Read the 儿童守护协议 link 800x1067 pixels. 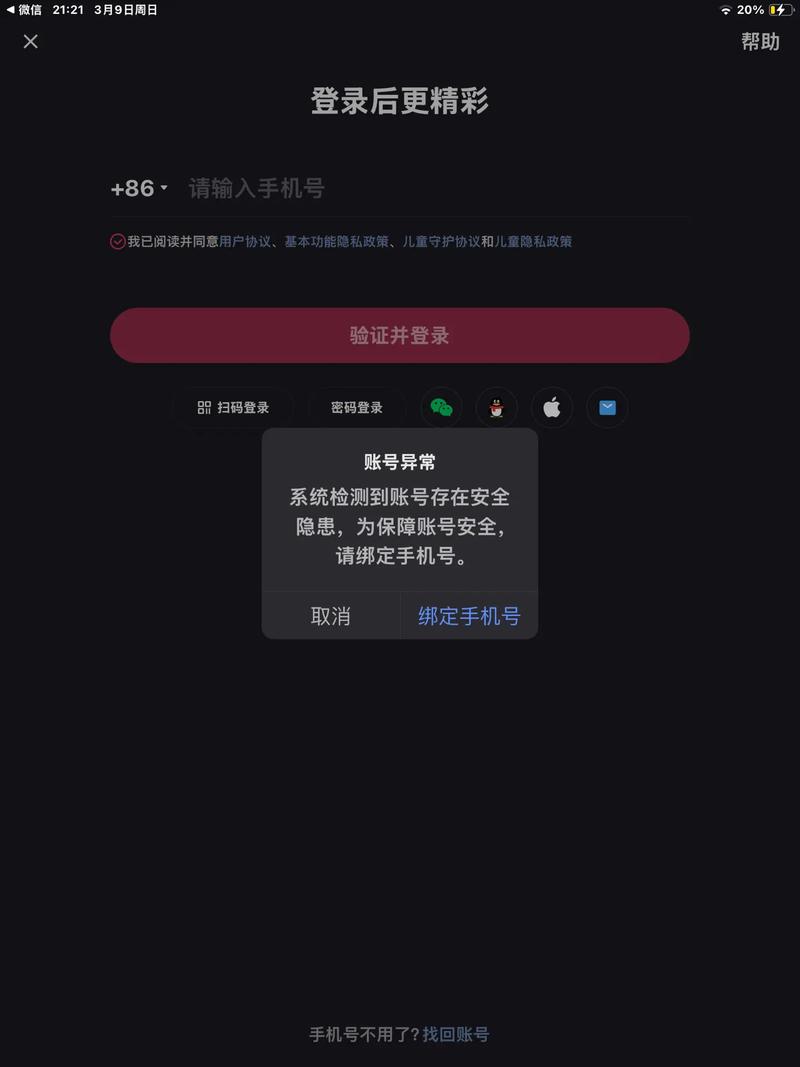(441, 241)
